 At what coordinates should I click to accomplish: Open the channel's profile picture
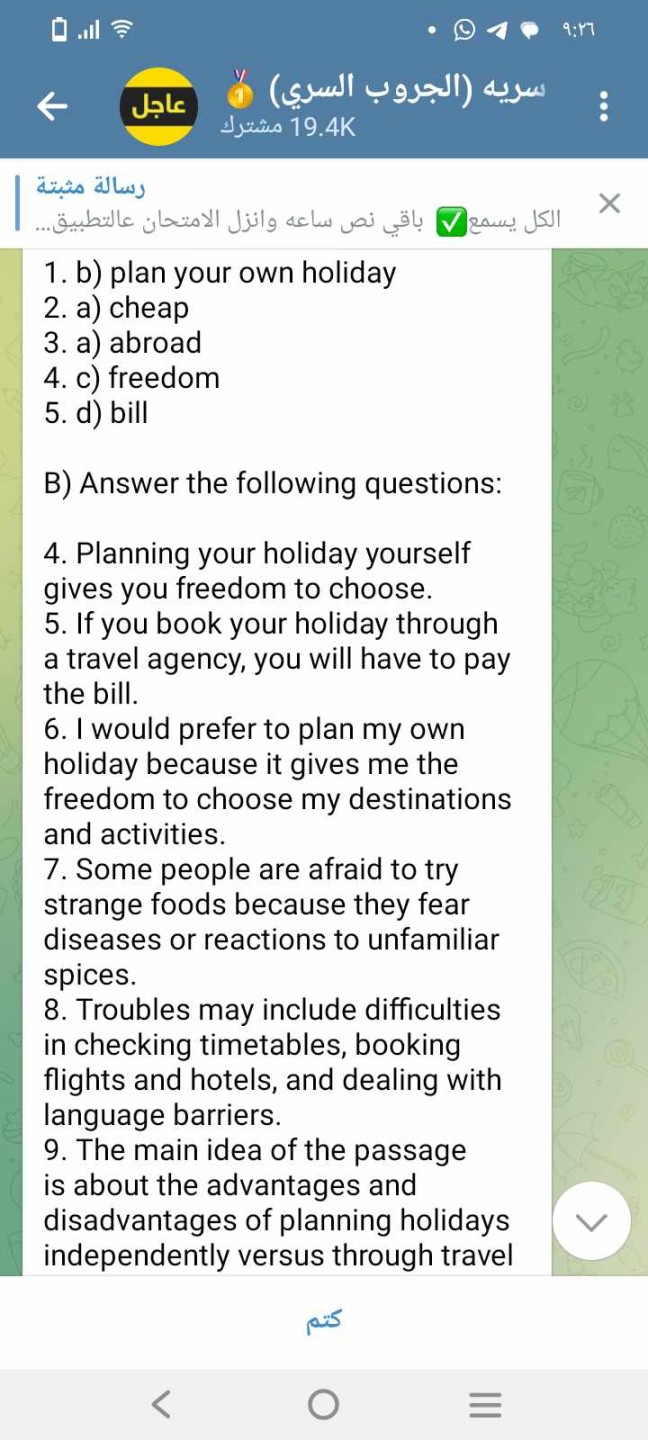pyautogui.click(x=158, y=106)
